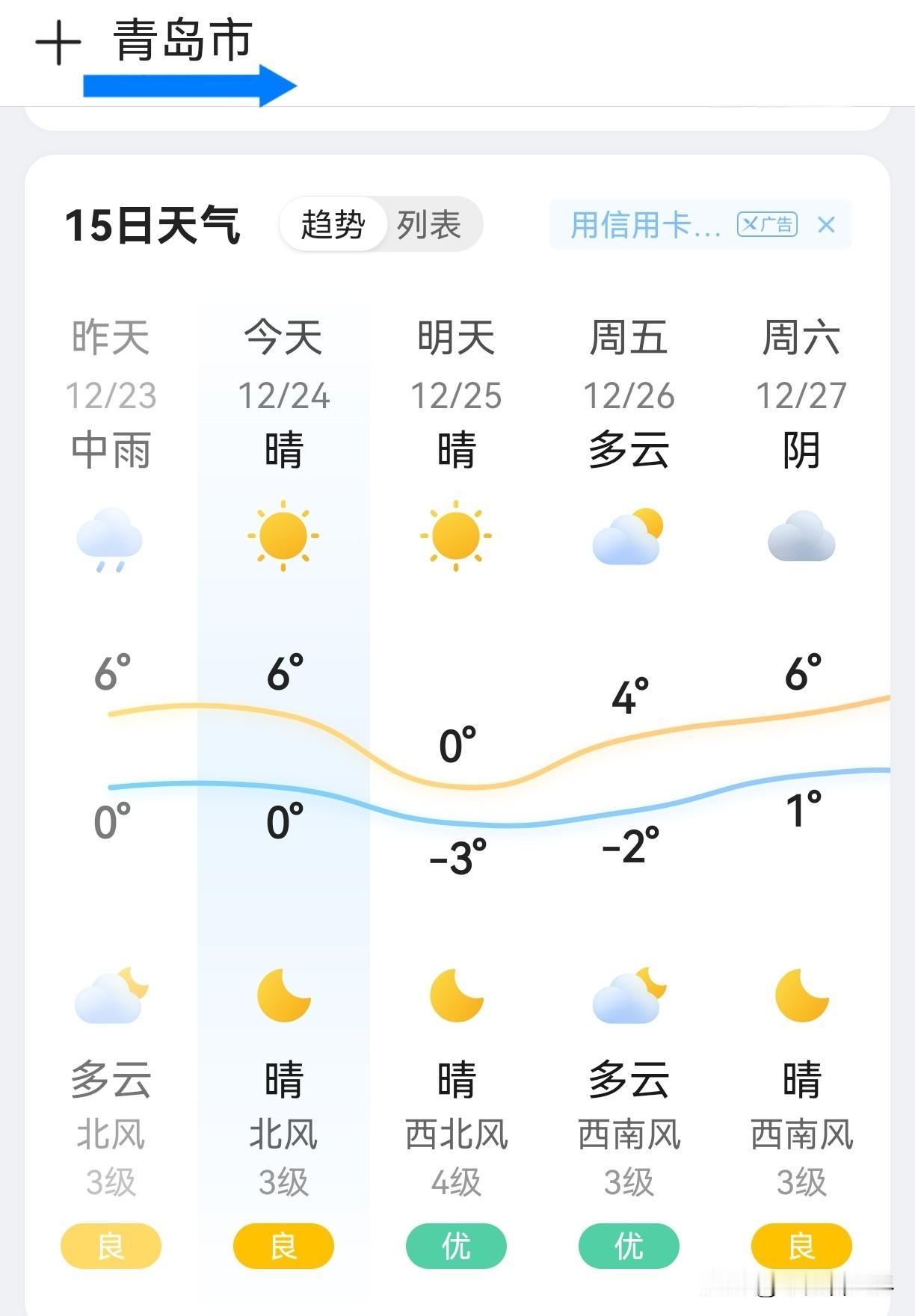Tap yesterday's 中雨 weather text
The image size is (915, 1316).
click(x=110, y=449)
